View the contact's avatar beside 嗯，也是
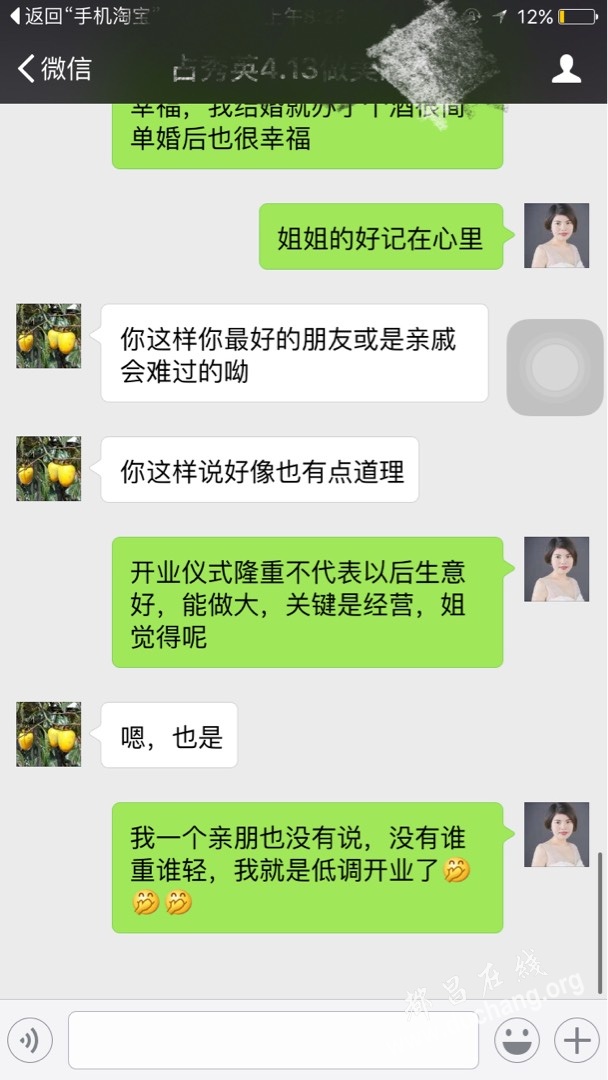This screenshot has height=1080, width=608. pyautogui.click(x=48, y=734)
